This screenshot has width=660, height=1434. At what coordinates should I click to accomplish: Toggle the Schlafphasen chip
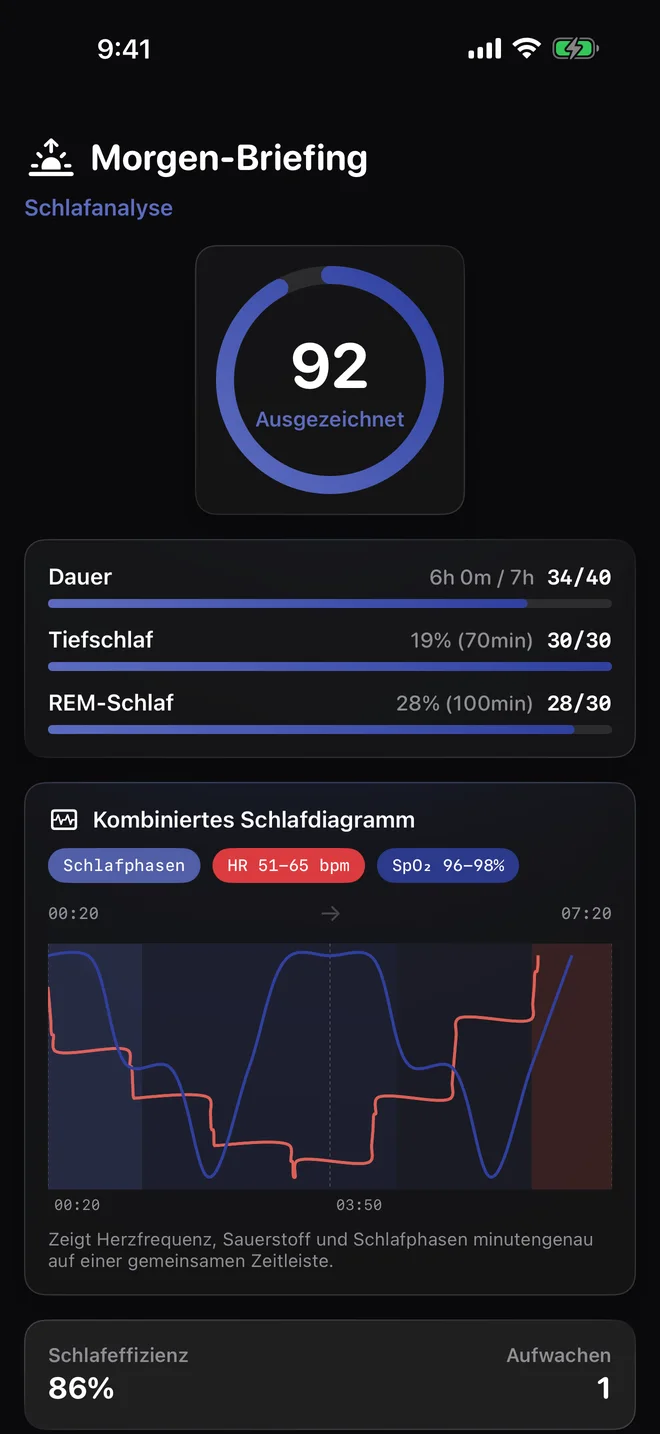(x=124, y=866)
